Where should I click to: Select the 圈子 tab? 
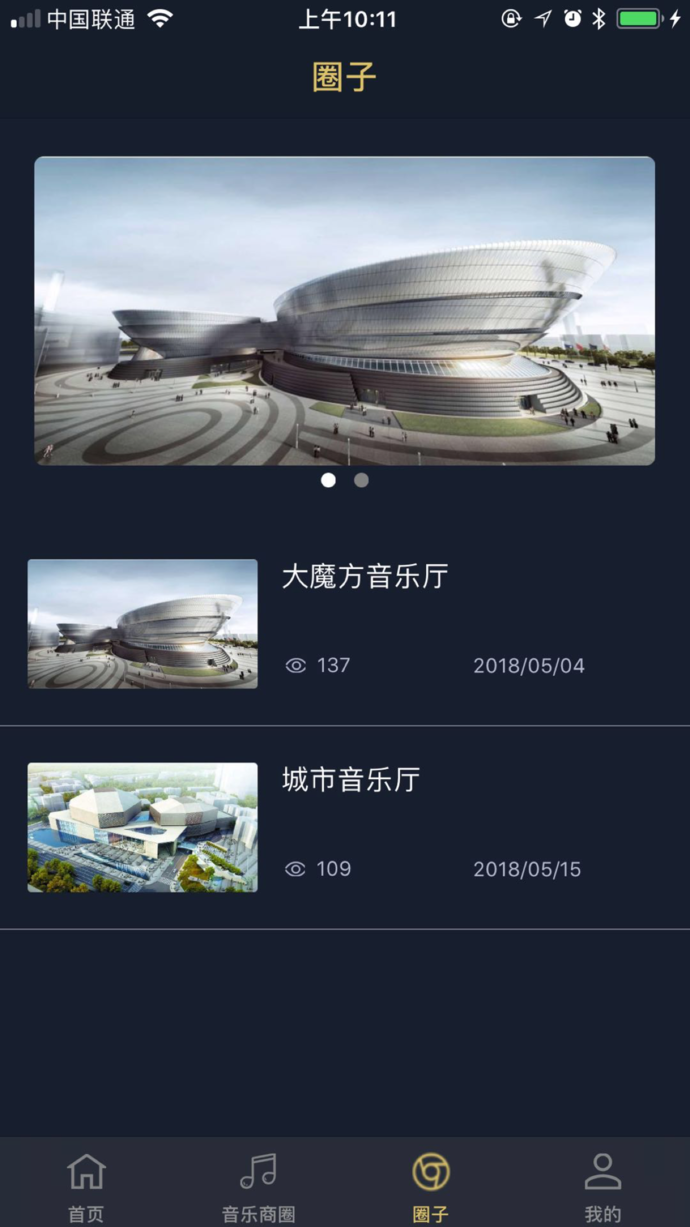pyautogui.click(x=431, y=1187)
